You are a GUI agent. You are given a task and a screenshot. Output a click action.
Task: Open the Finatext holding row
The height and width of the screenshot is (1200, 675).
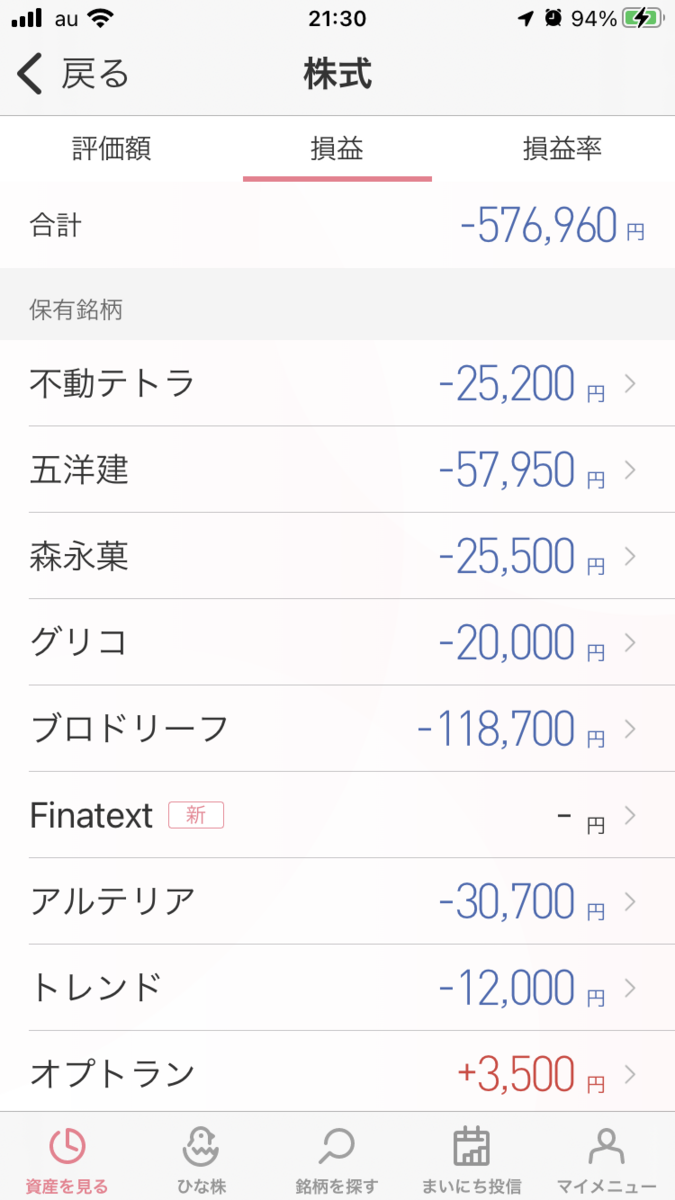pos(337,815)
